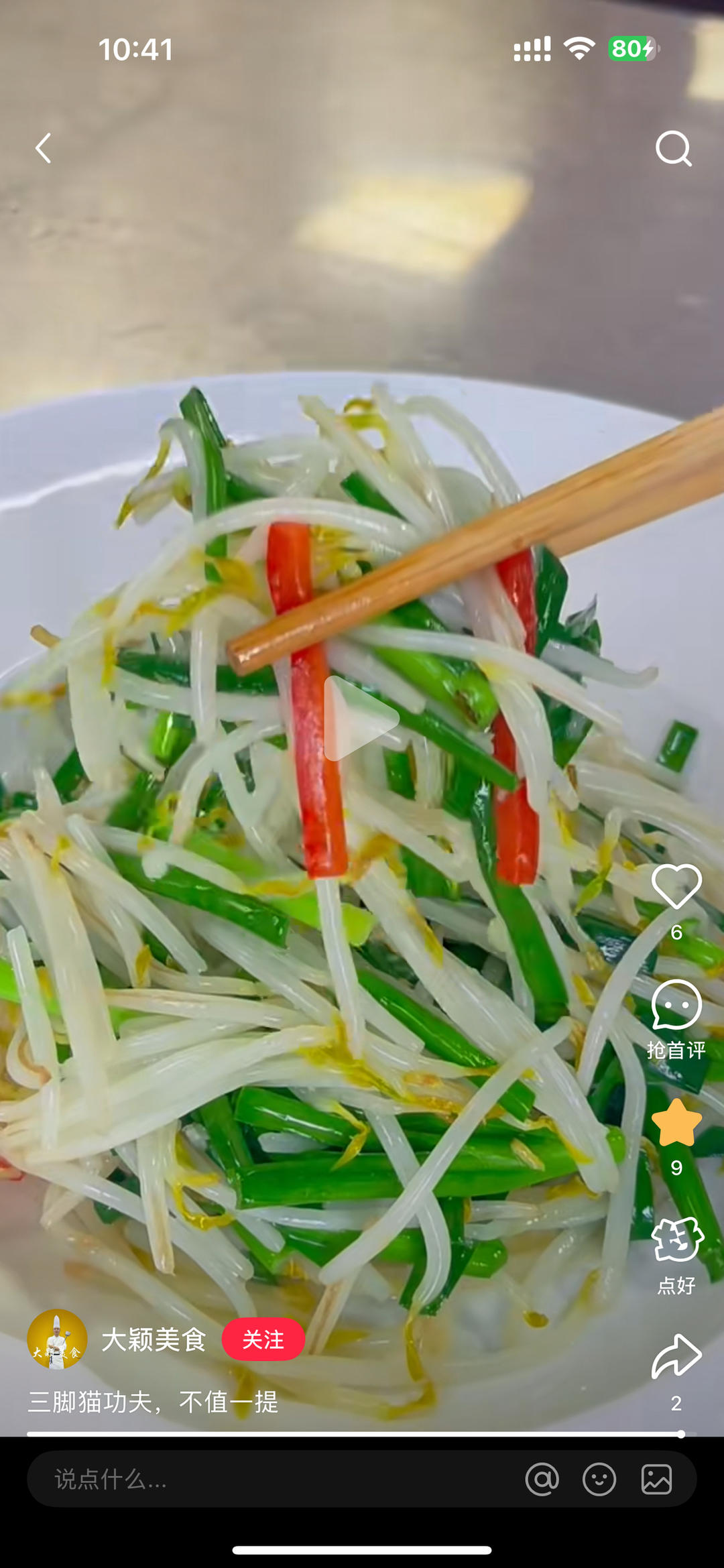Play the paused video
724x1568 pixels.
361,719
